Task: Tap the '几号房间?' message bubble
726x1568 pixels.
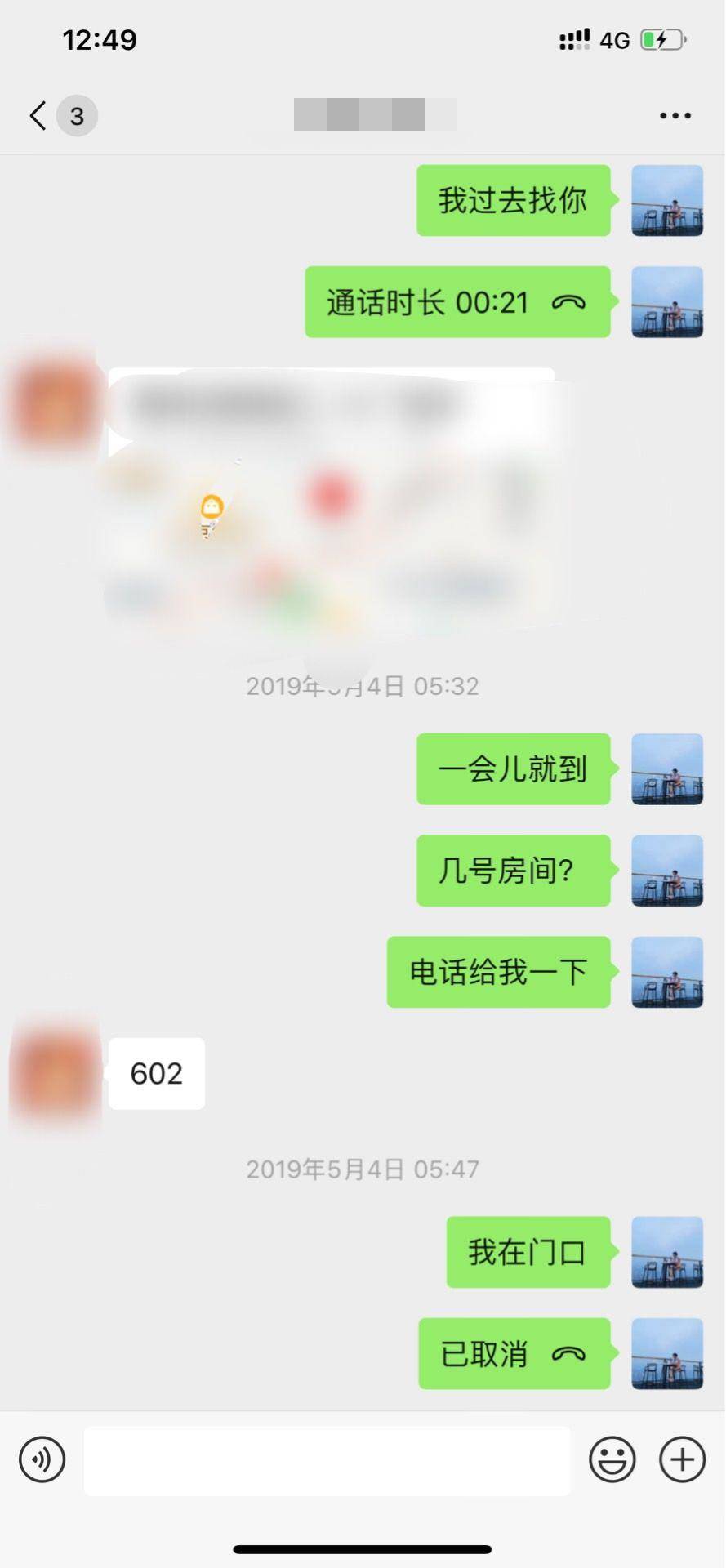Action: click(513, 871)
